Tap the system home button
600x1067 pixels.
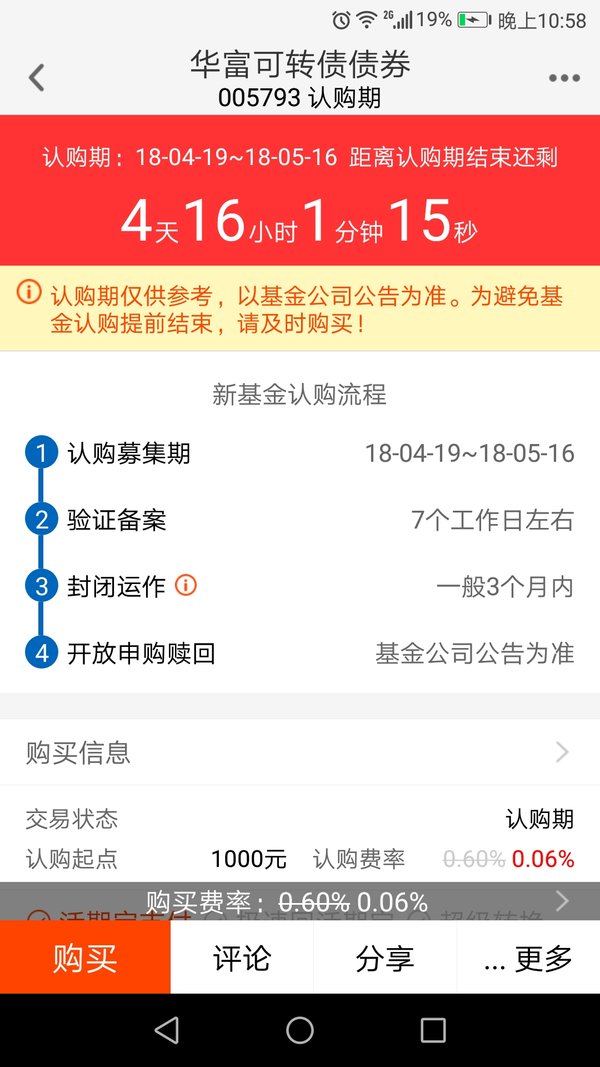pos(300,1030)
